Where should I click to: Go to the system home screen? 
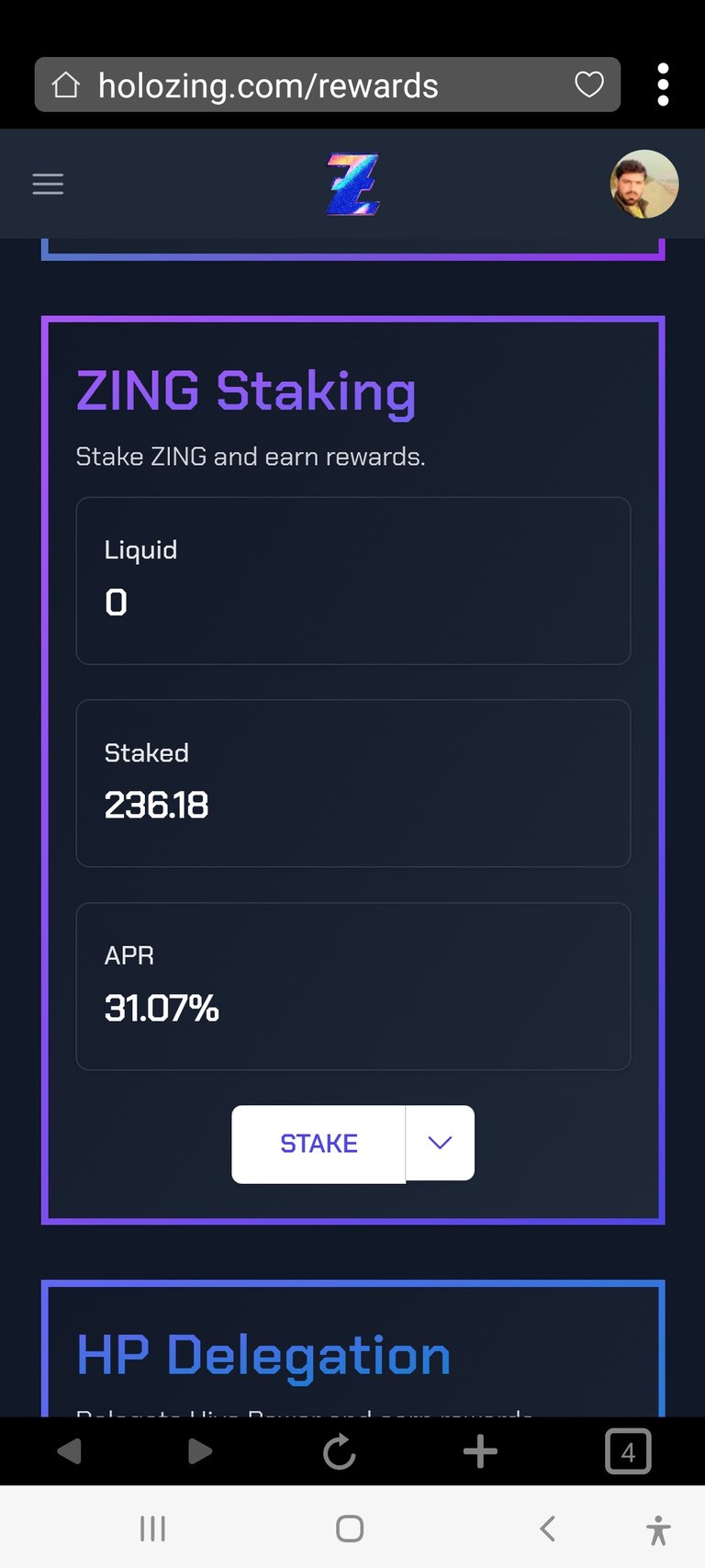350,1529
